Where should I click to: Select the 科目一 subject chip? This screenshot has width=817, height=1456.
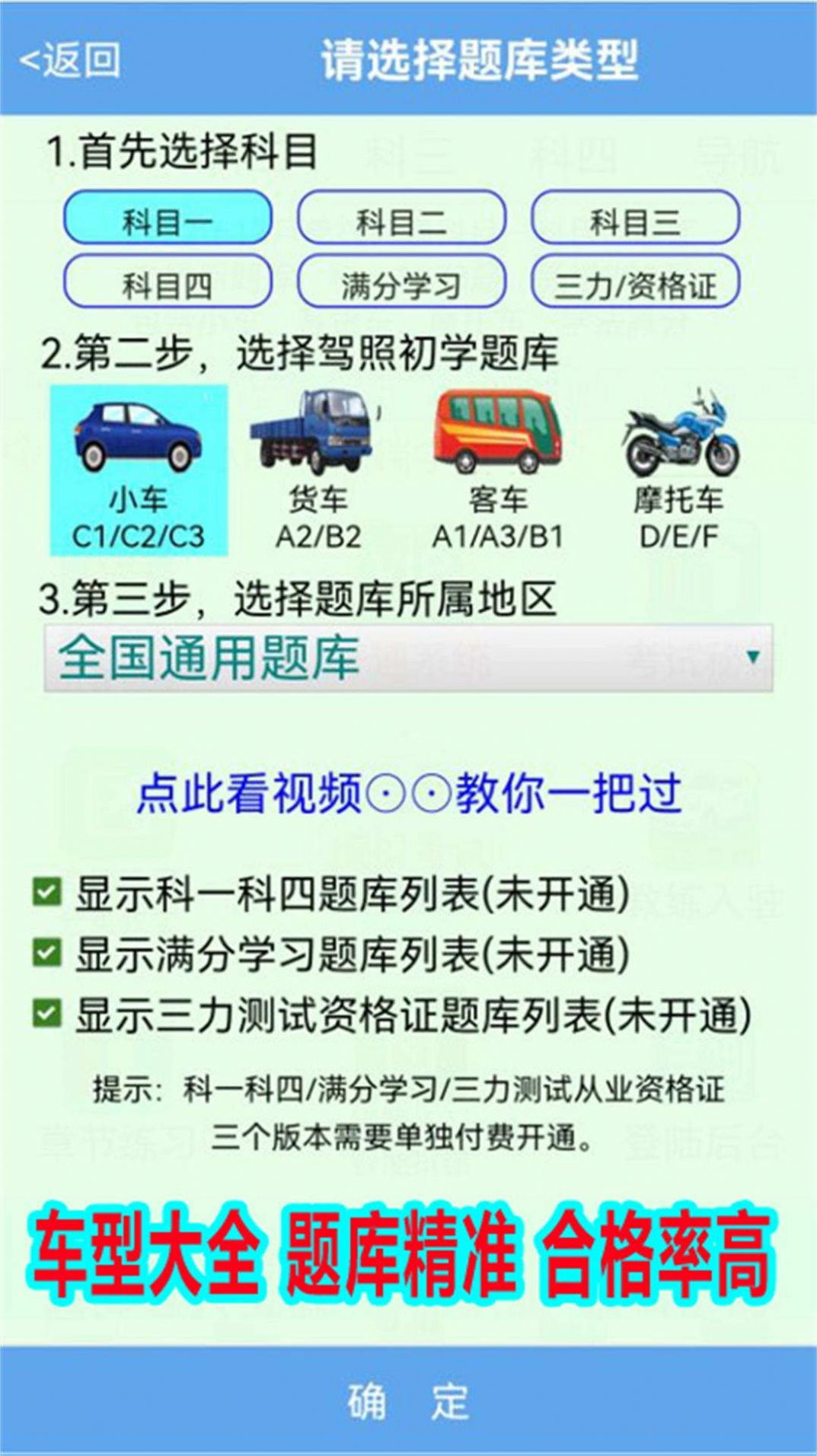tap(168, 219)
